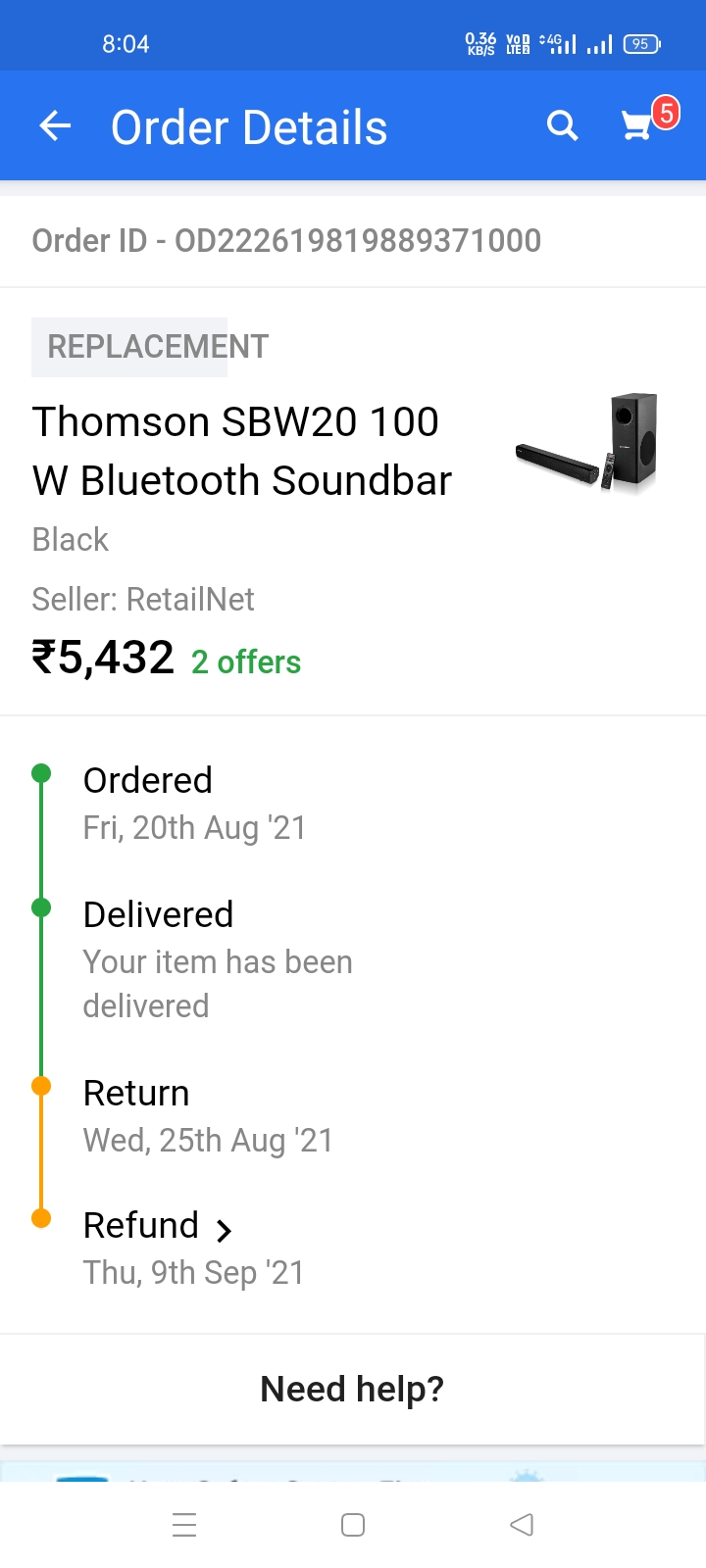This screenshot has width=706, height=1568.
Task: Tap the Need help? button
Action: click(x=352, y=1389)
